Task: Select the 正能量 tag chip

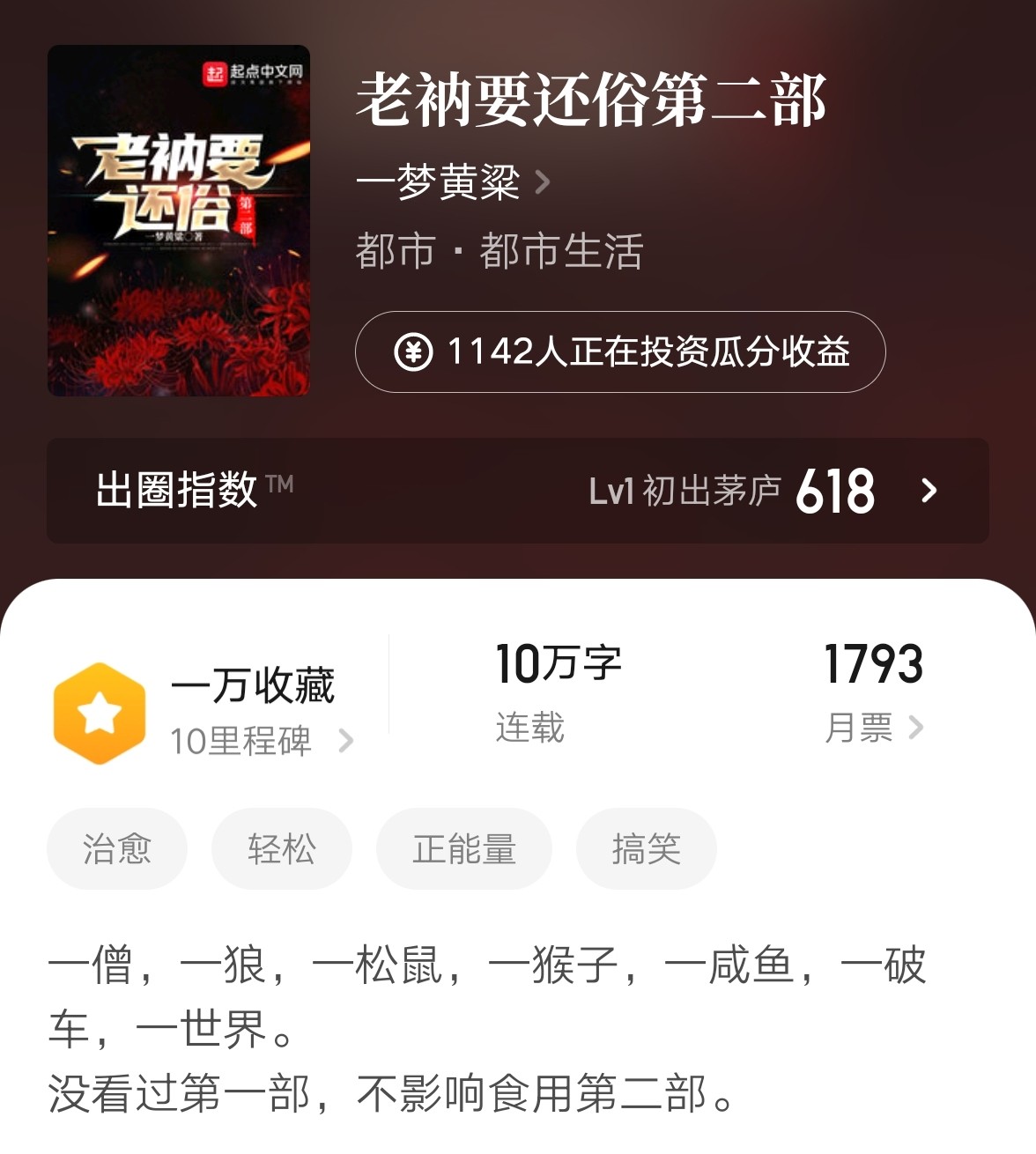Action: 464,849
